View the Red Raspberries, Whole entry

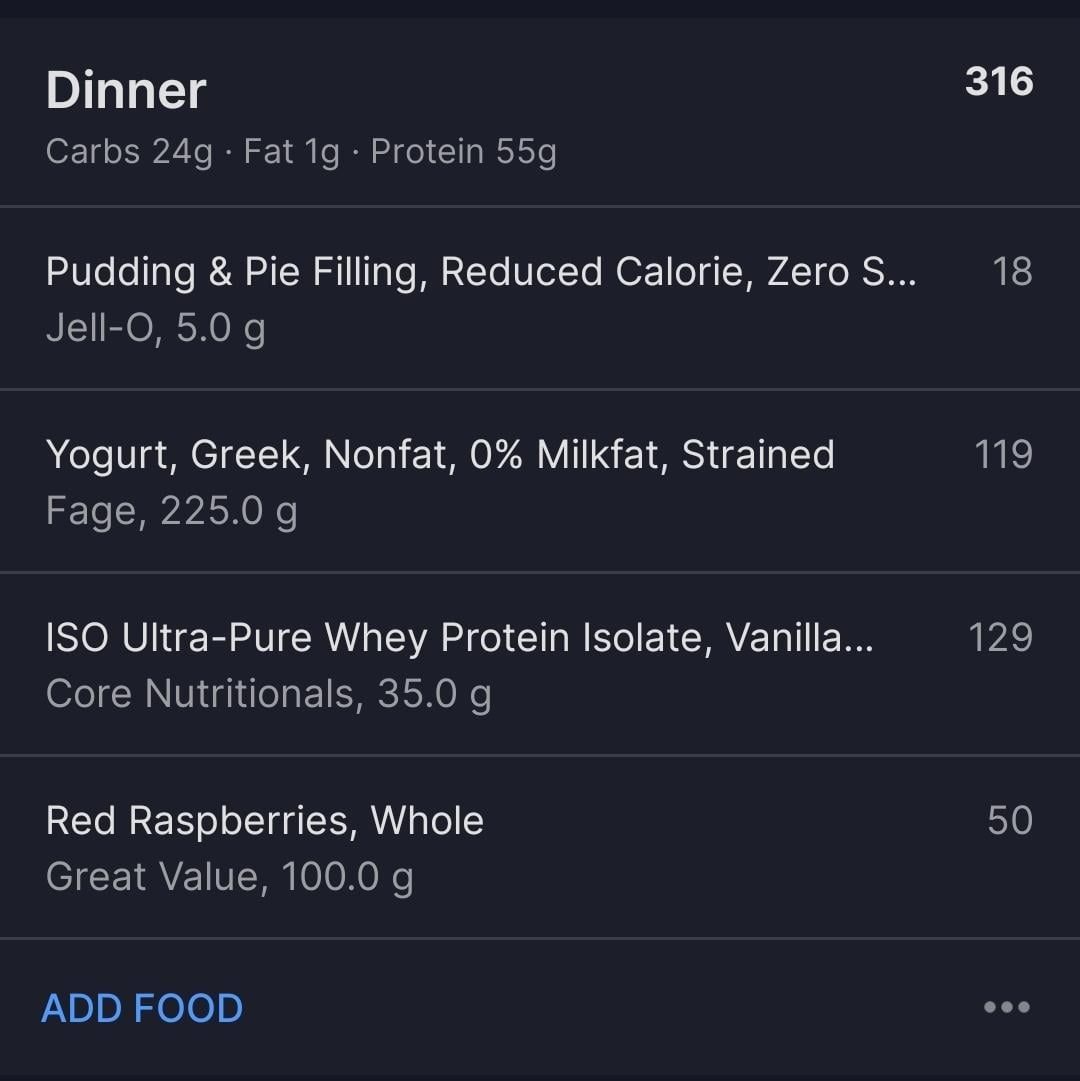pyautogui.click(x=265, y=847)
